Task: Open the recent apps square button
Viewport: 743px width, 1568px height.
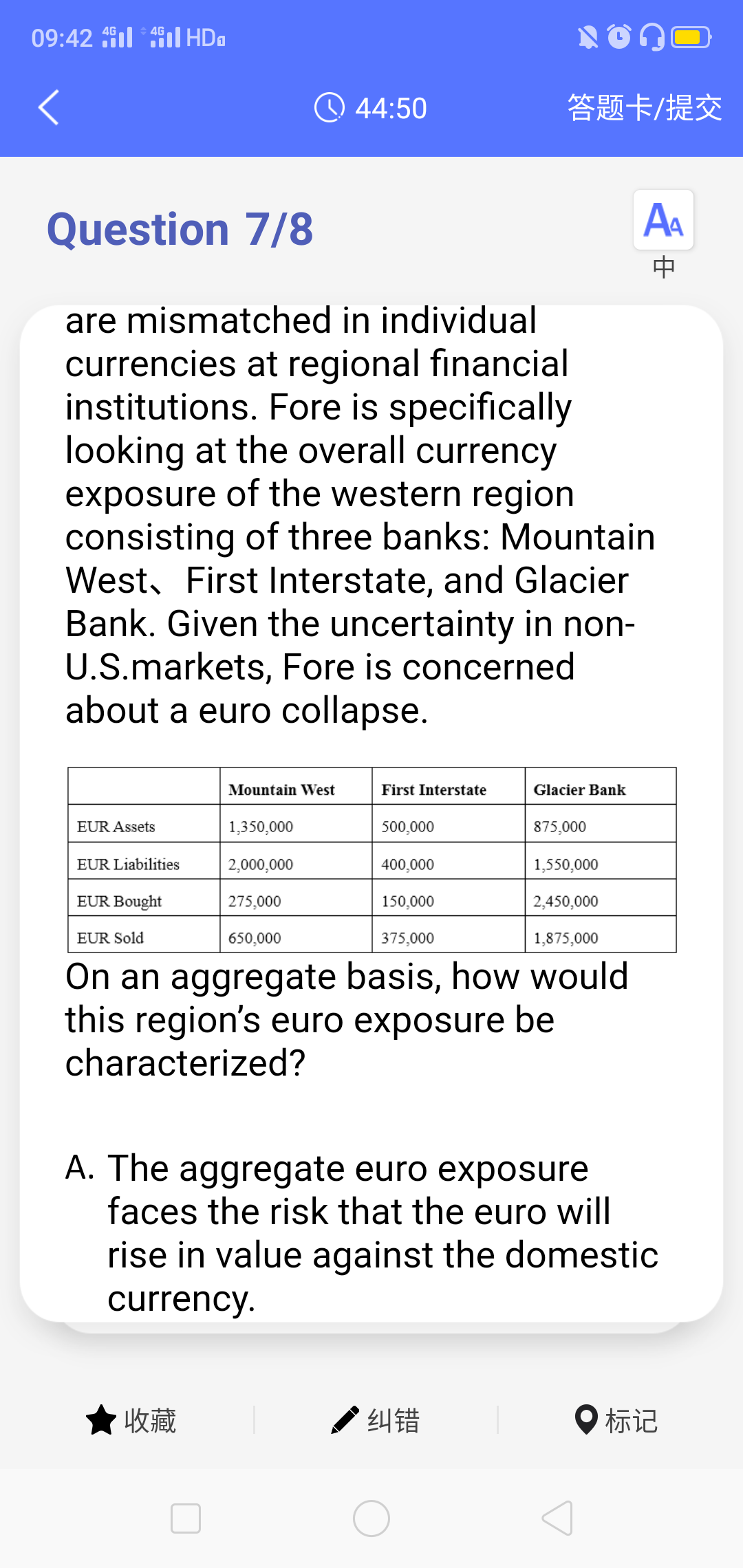Action: point(186,1518)
